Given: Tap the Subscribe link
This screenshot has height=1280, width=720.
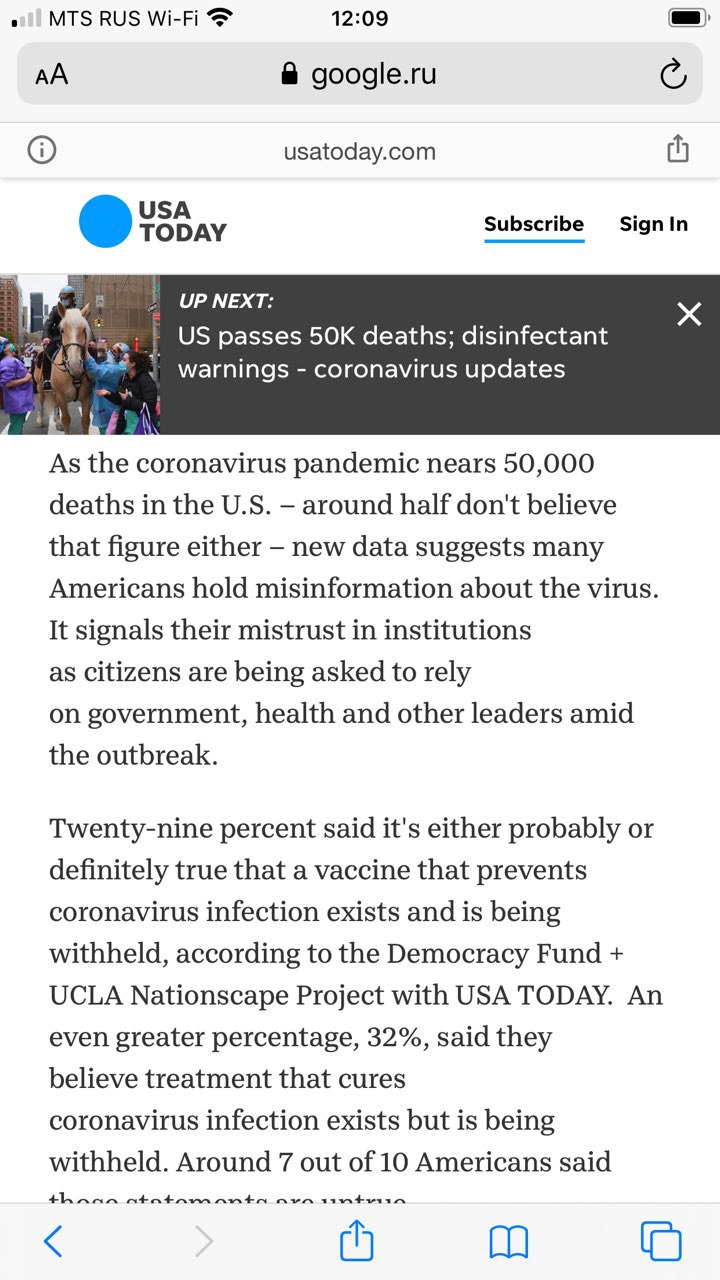Looking at the screenshot, I should [x=534, y=224].
